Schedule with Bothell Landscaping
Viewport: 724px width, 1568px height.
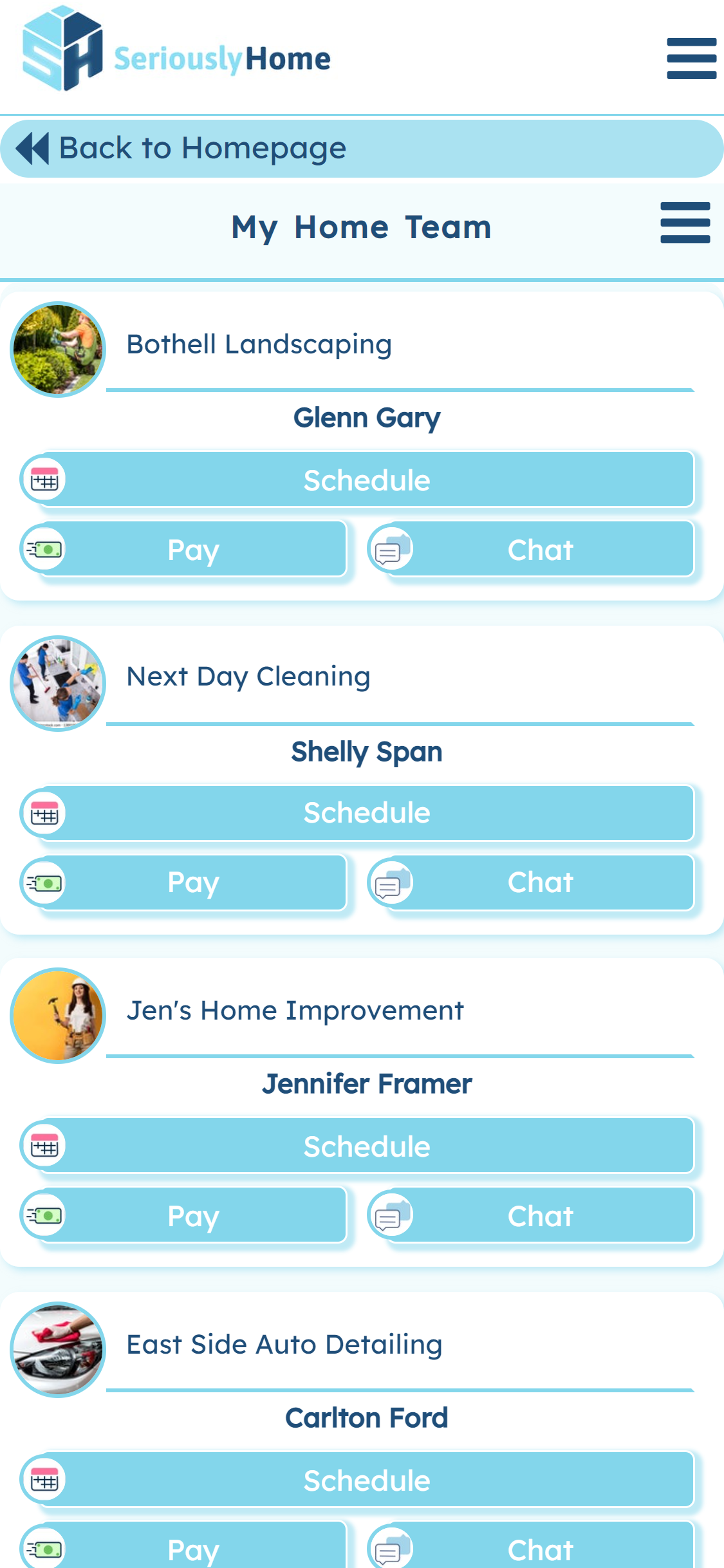(367, 480)
